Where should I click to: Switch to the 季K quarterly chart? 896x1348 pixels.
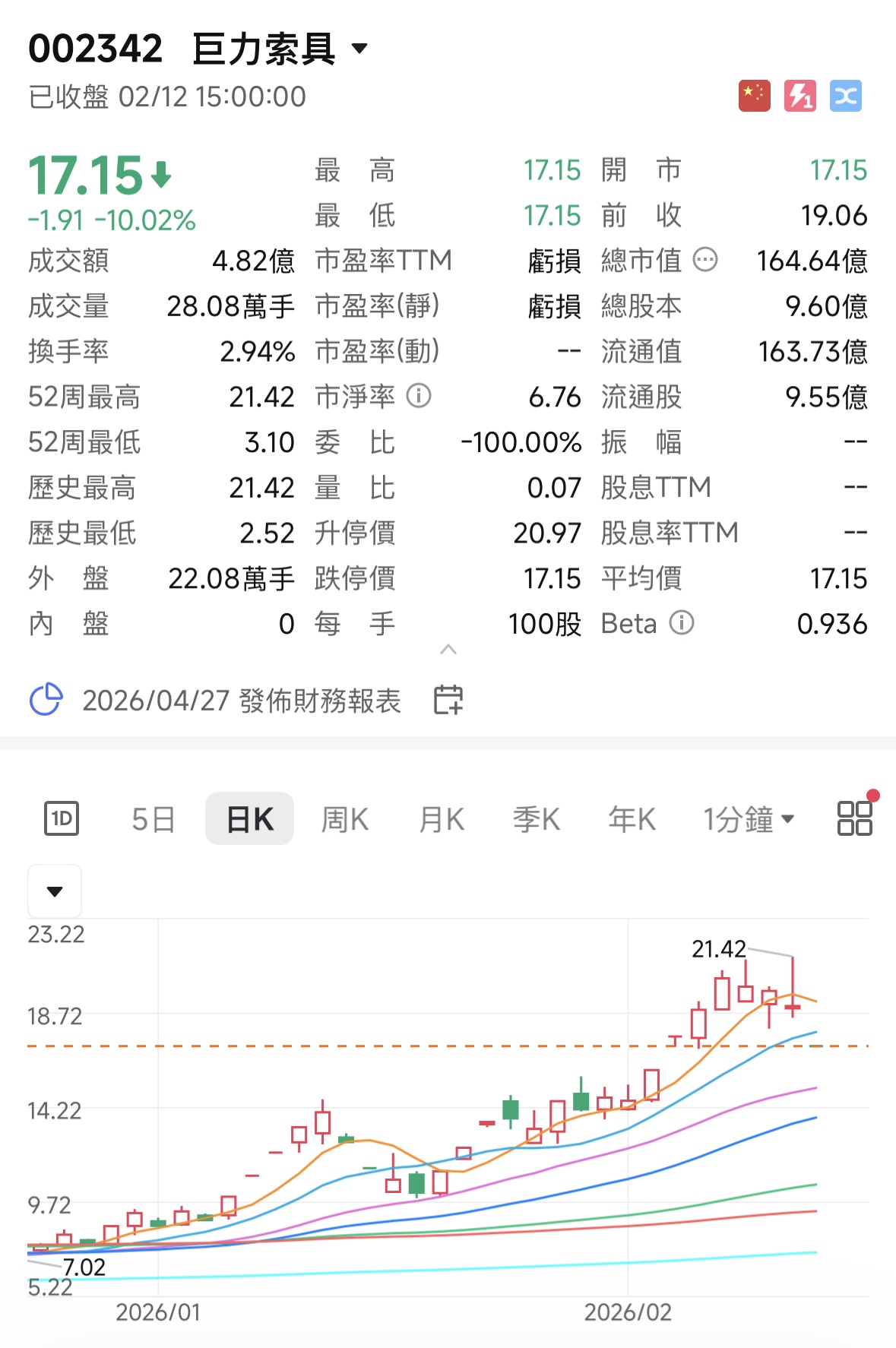[536, 819]
